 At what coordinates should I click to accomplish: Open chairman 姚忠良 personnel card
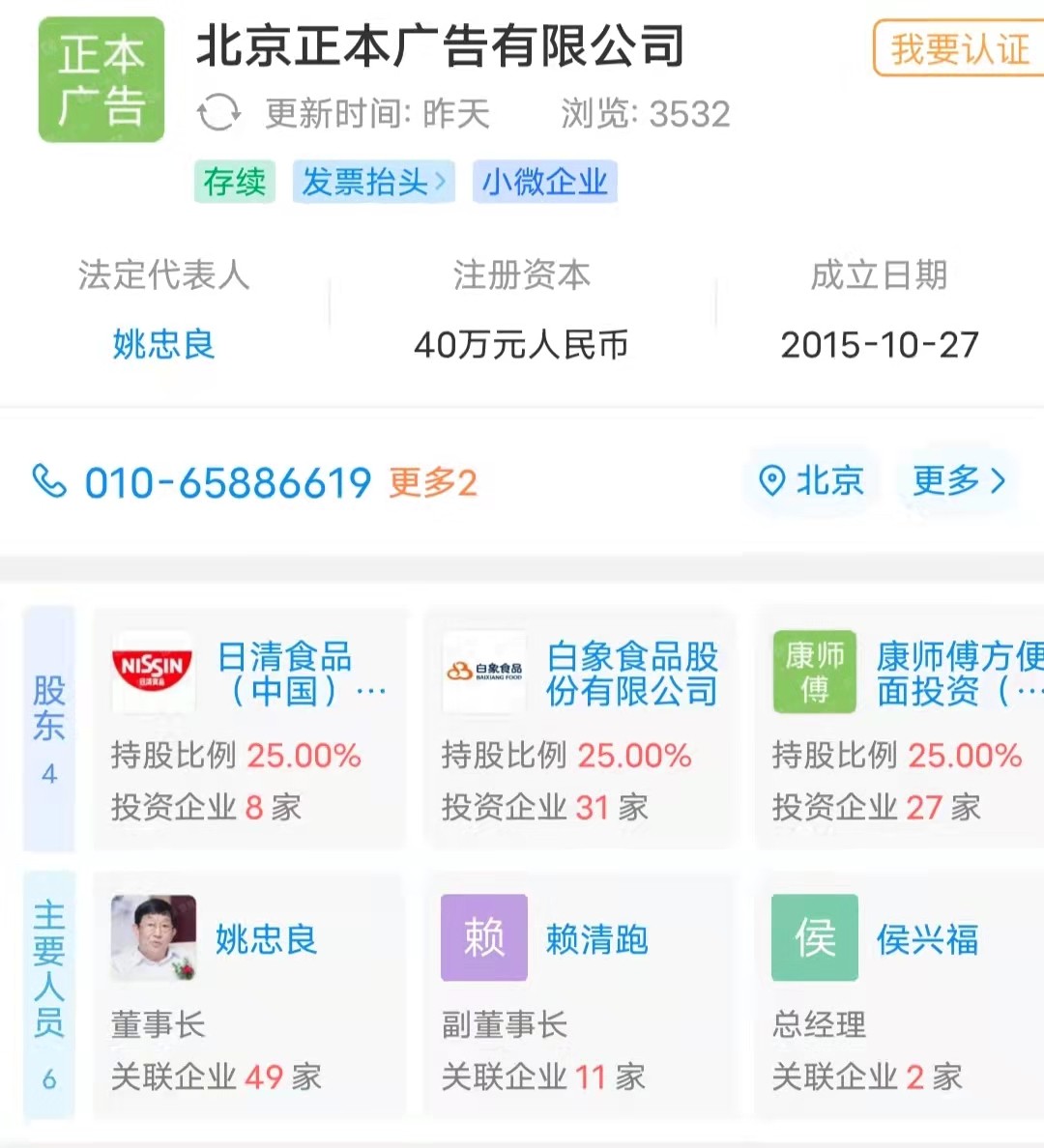249,995
